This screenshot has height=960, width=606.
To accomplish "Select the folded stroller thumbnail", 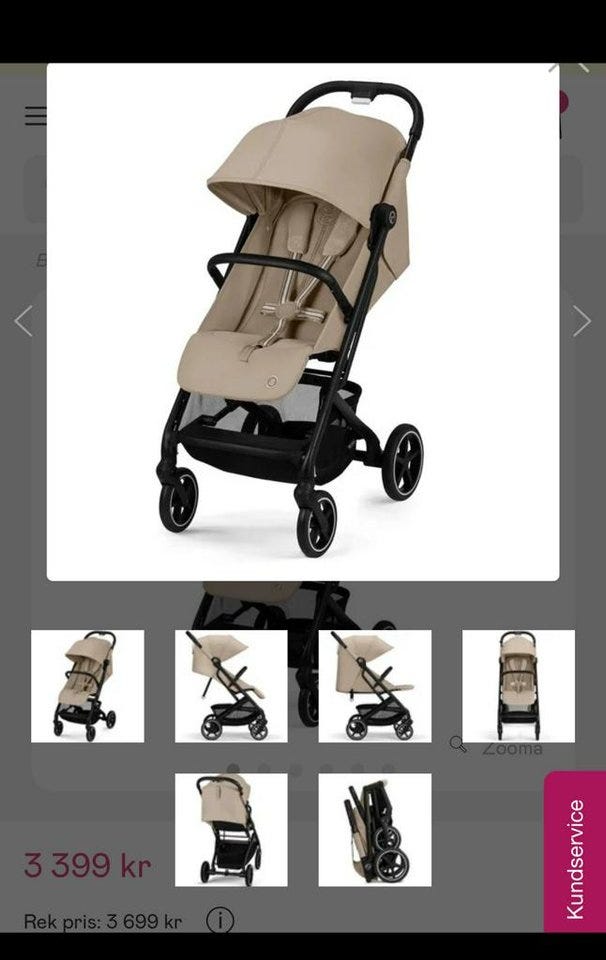I will point(375,829).
